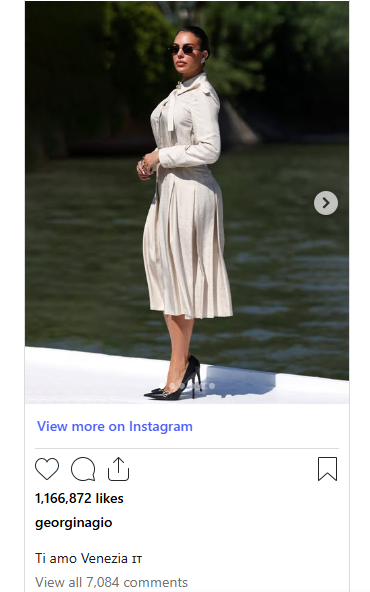Screen dimensions: 370x592
Task: Open the comment bubble icon
Action: click(x=83, y=469)
